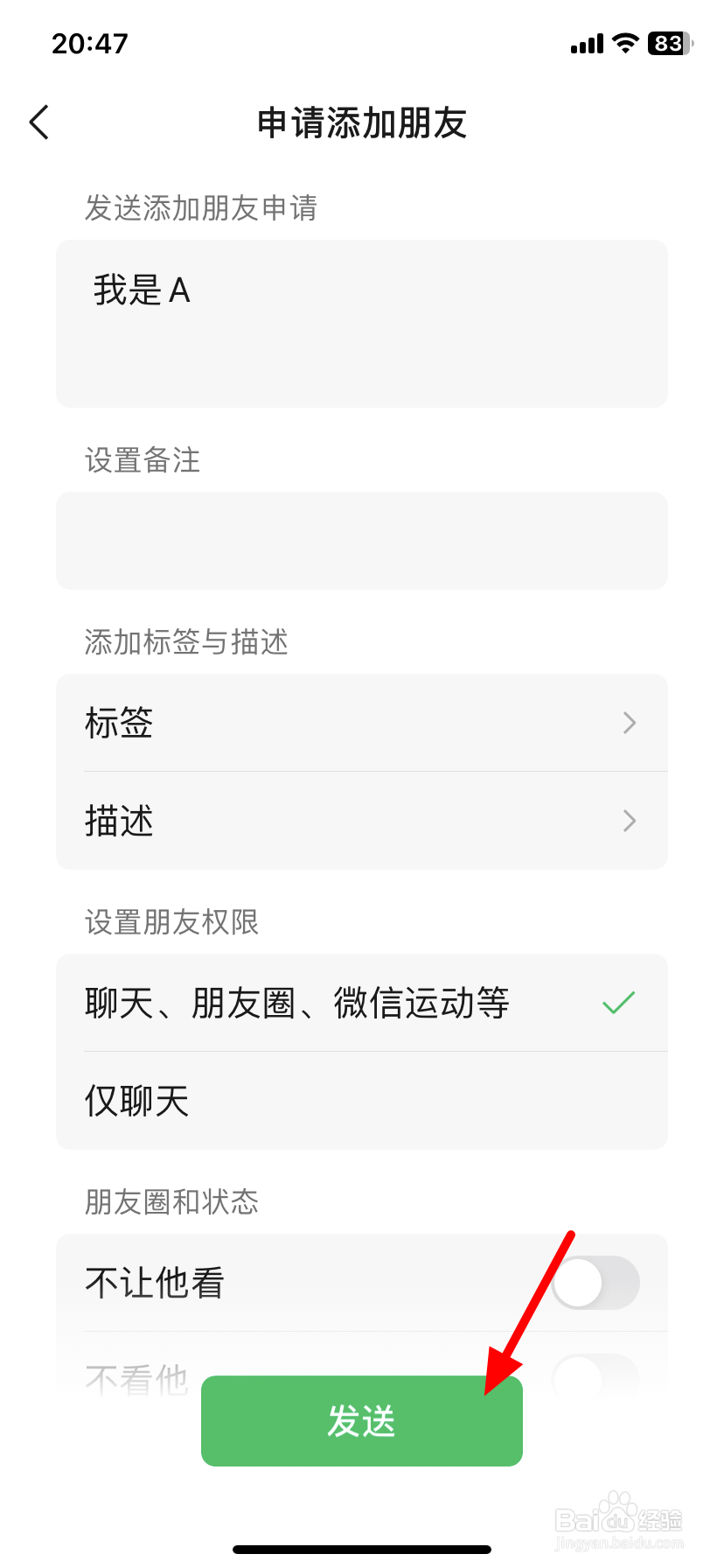Viewport: 724px width, 1568px height.
Task: Open the 描述 editing page
Action: (x=361, y=821)
